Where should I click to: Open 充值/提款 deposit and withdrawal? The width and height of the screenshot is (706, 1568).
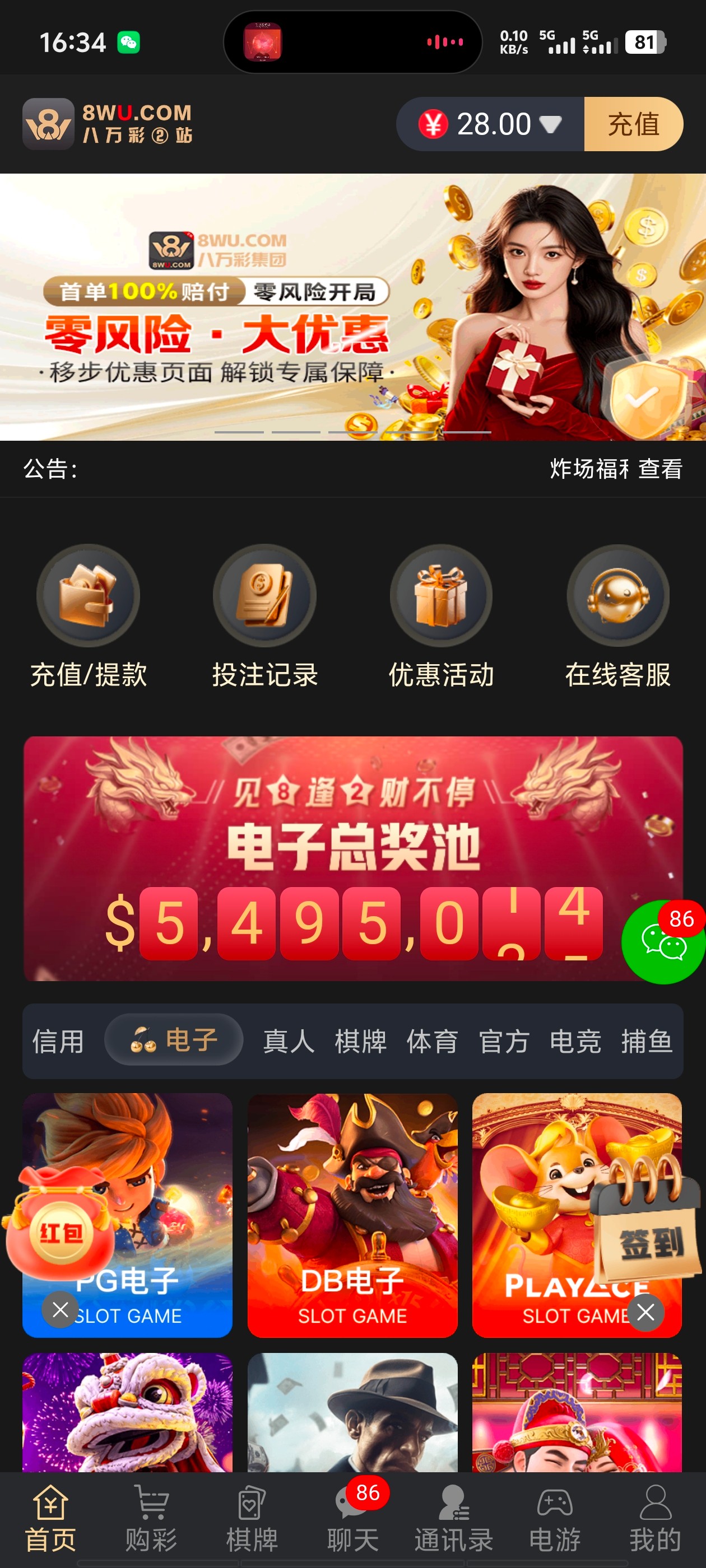(89, 616)
